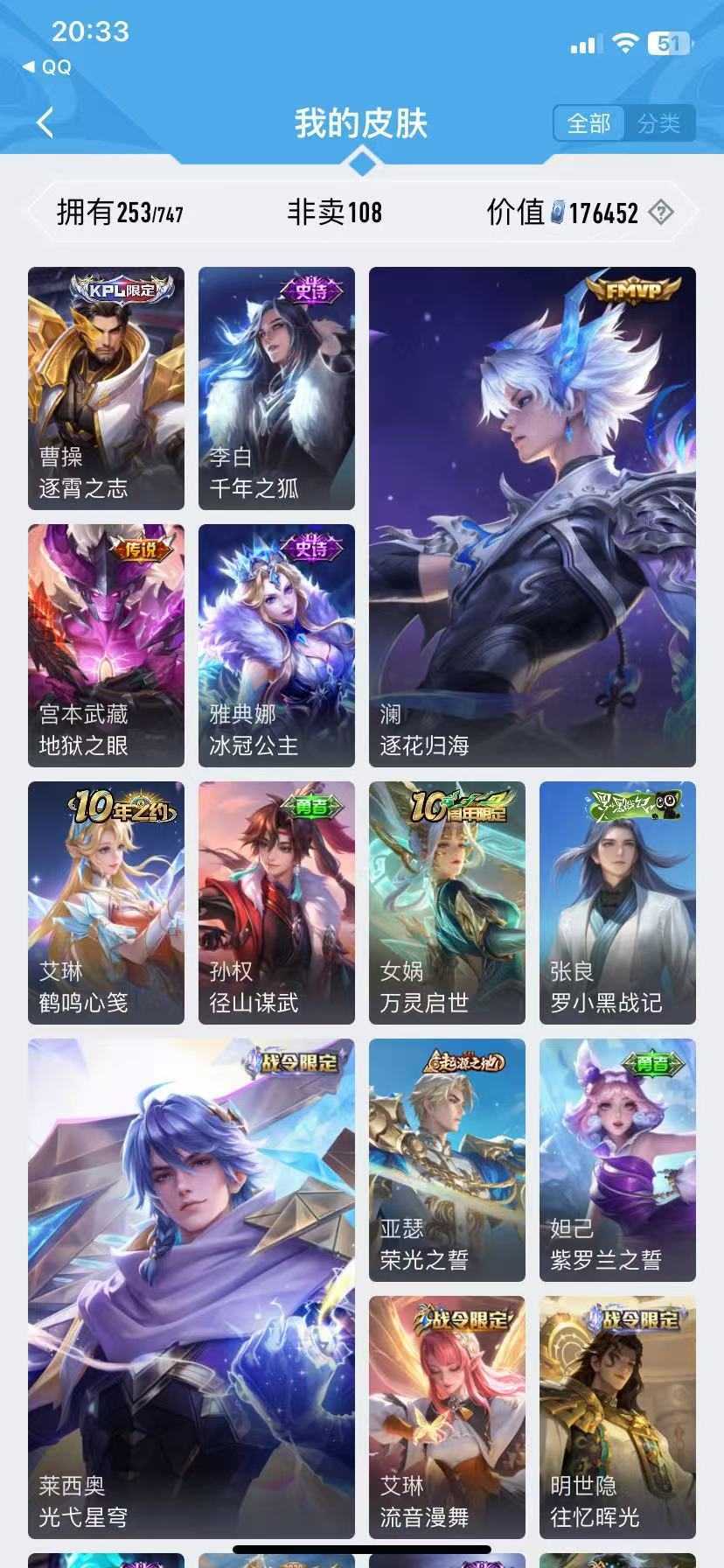Select the 雅典娜 冰冠公主 skin card
The width and height of the screenshot is (724, 1568).
point(276,646)
